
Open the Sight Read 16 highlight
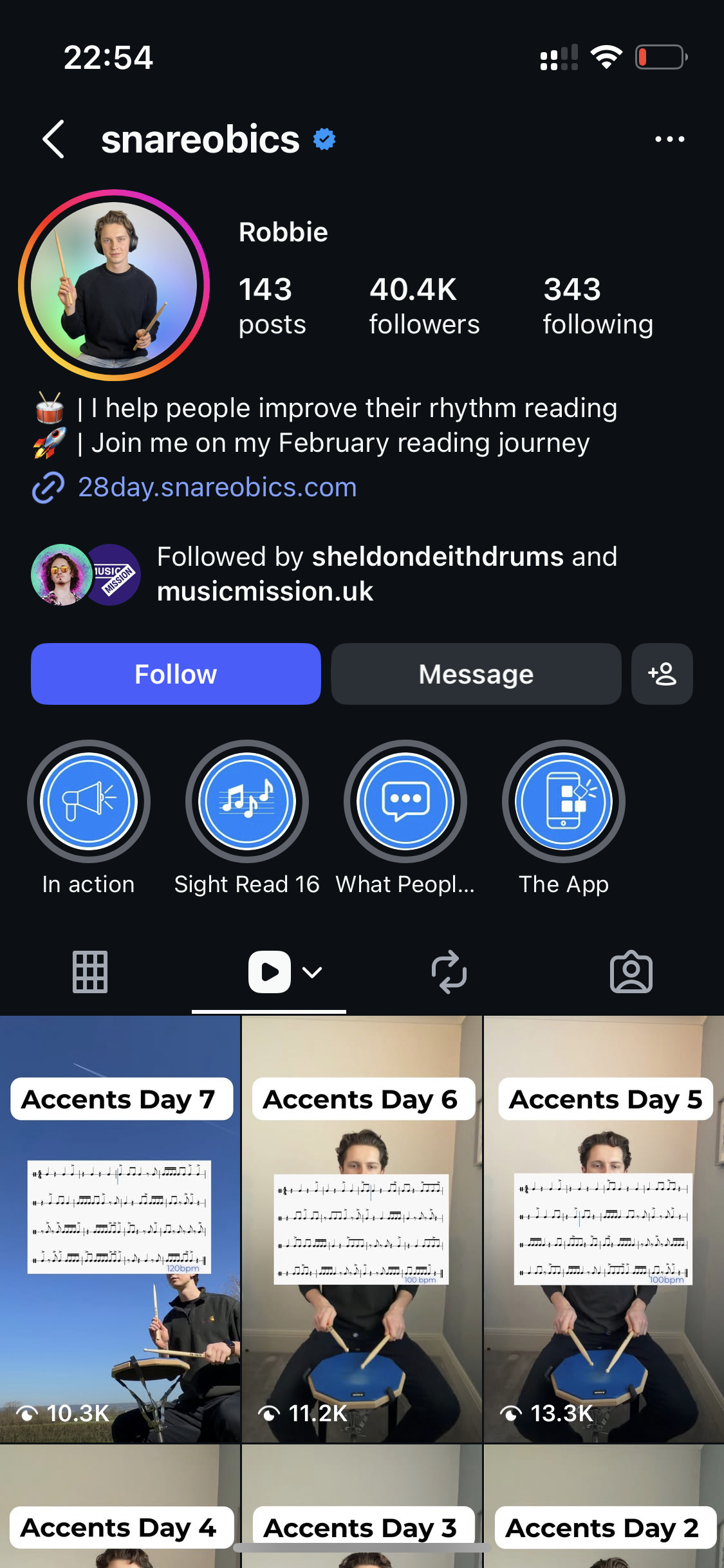(x=247, y=801)
